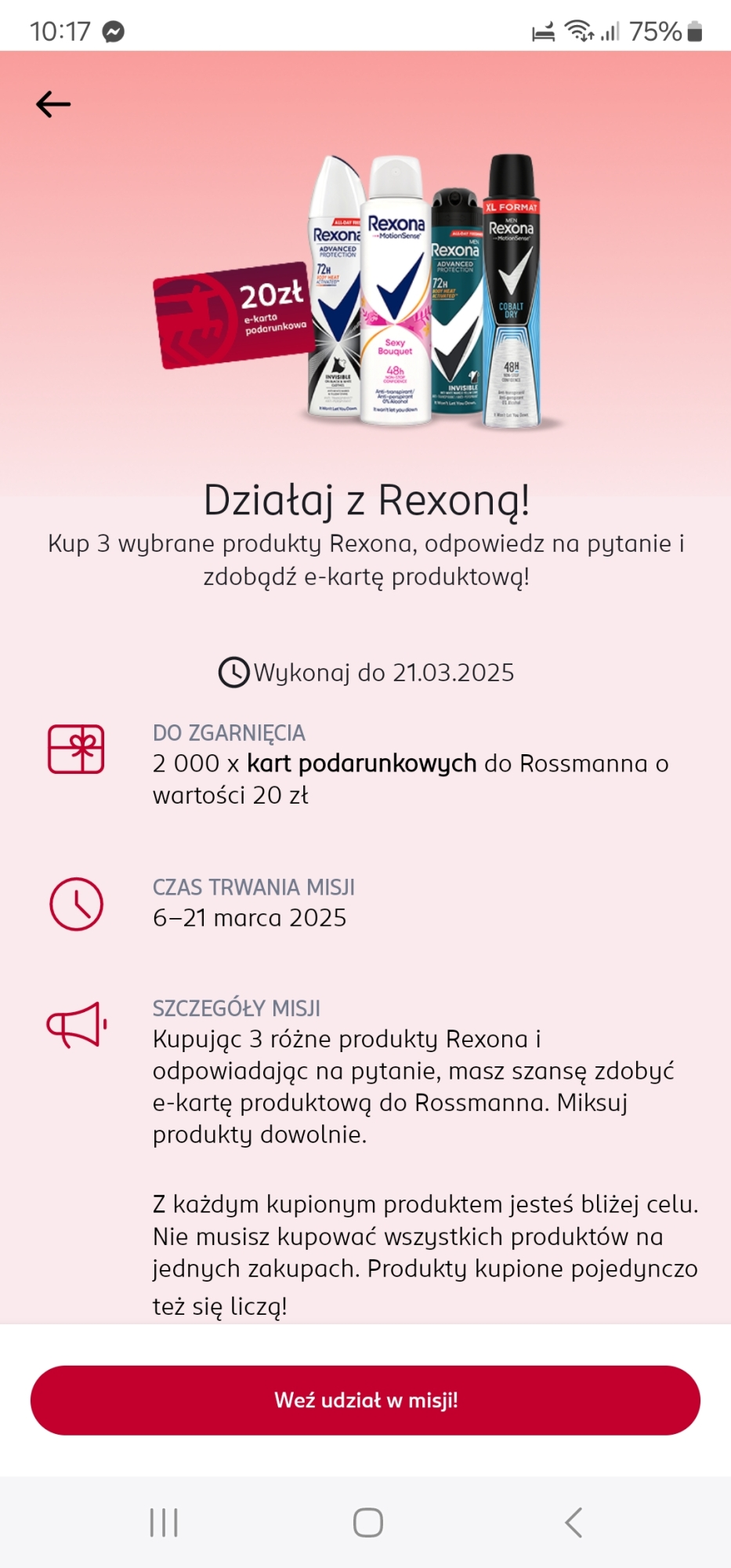731x1568 pixels.
Task: Tap the Weź udział w misji! button
Action: pyautogui.click(x=365, y=1400)
